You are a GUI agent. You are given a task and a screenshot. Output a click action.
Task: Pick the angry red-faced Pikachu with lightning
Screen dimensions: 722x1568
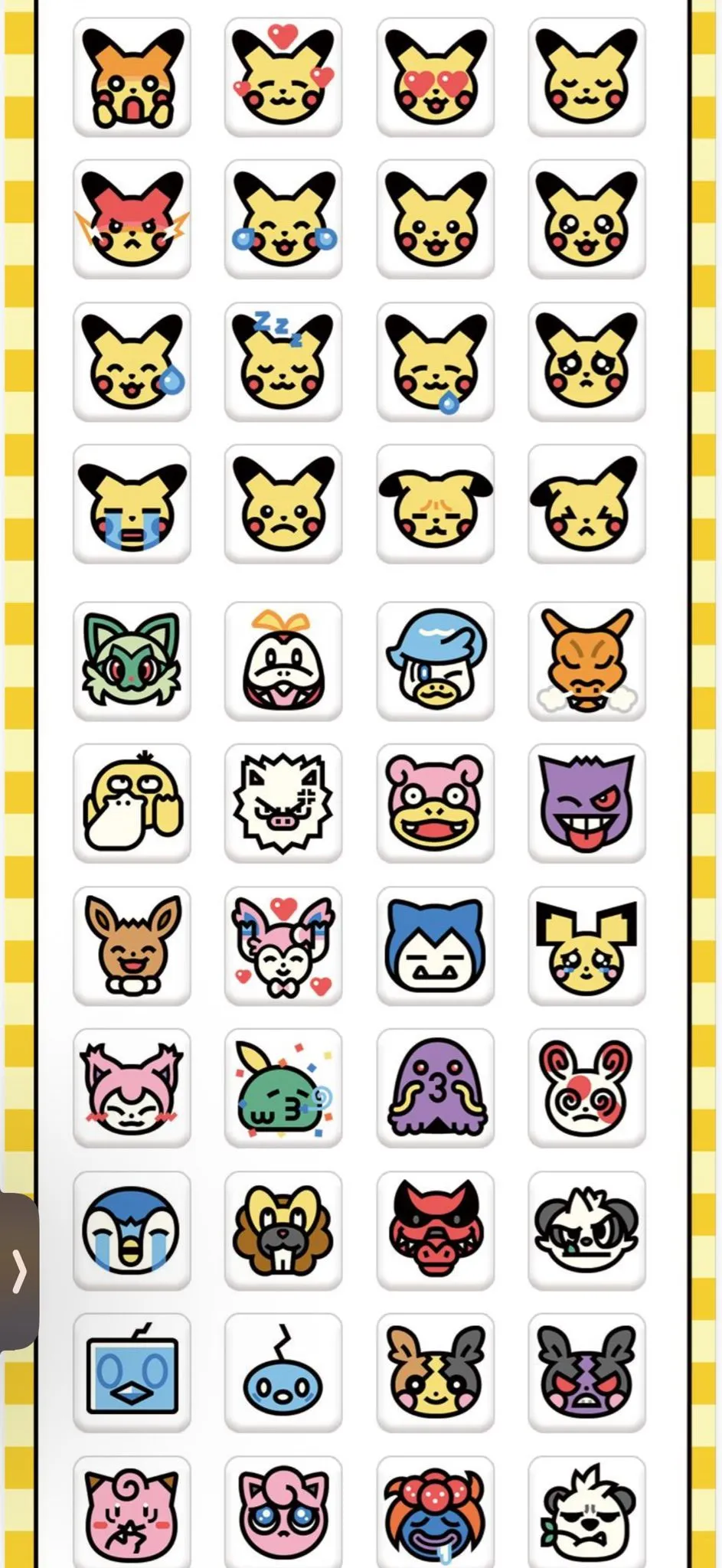(132, 219)
